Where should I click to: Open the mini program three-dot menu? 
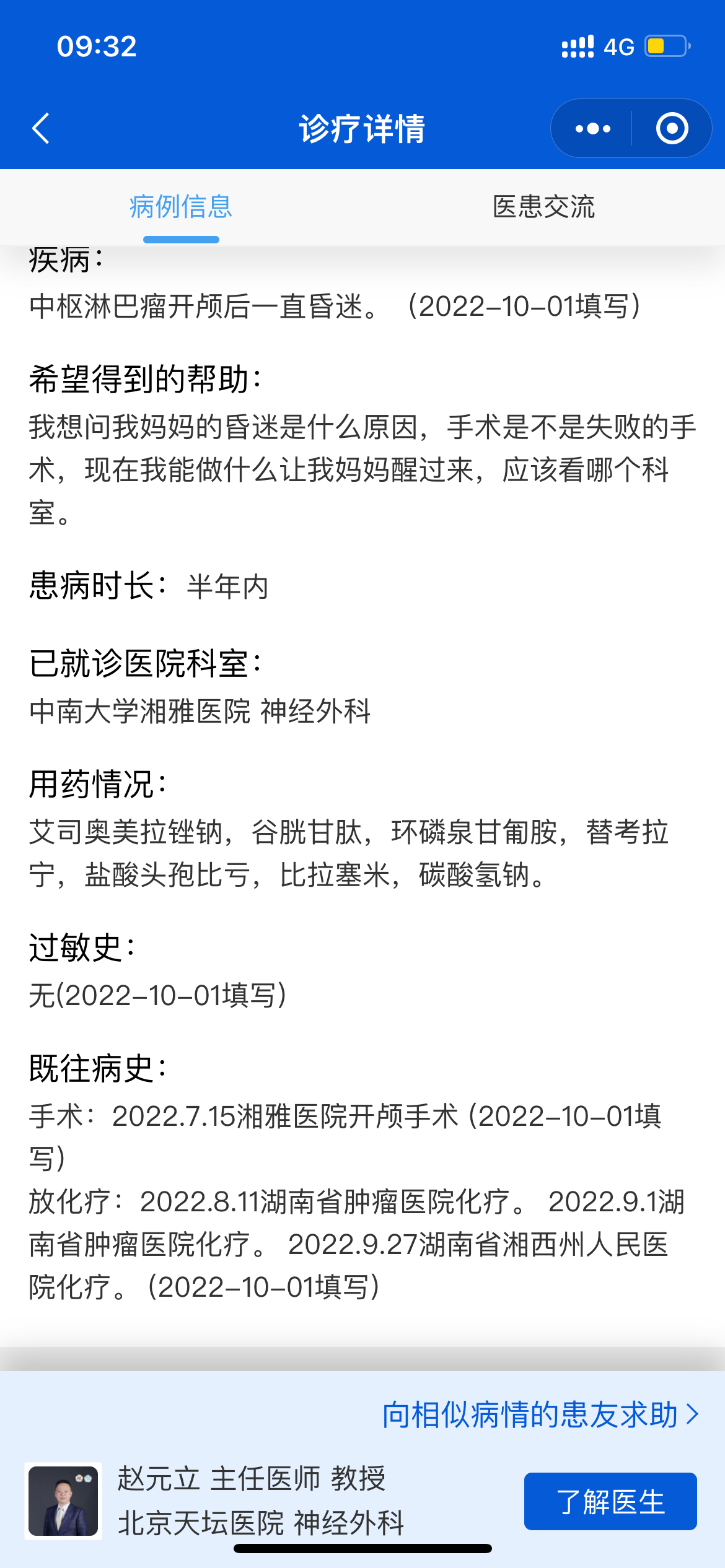click(x=592, y=129)
